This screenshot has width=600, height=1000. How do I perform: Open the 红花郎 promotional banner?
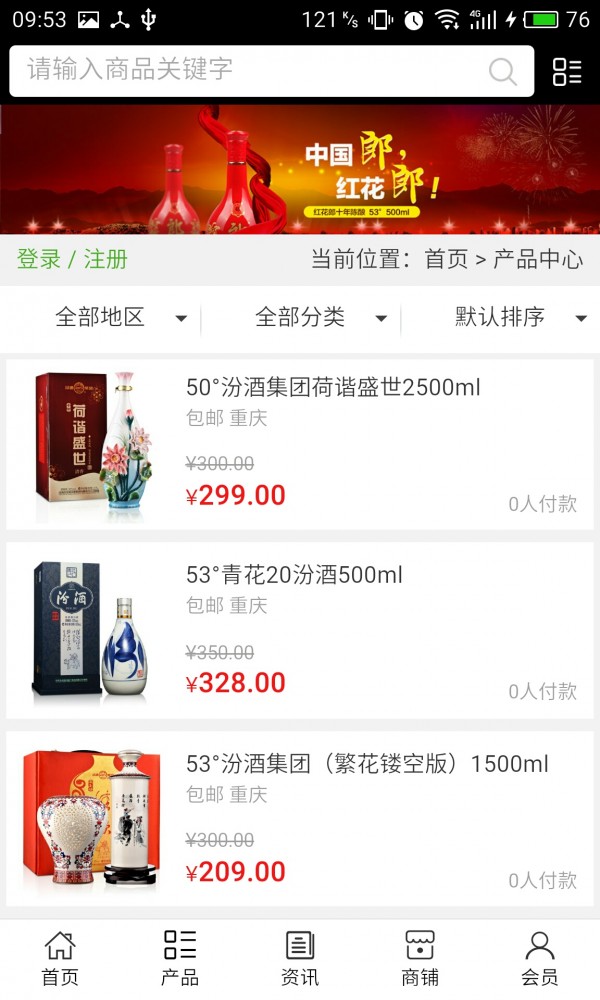[x=300, y=170]
